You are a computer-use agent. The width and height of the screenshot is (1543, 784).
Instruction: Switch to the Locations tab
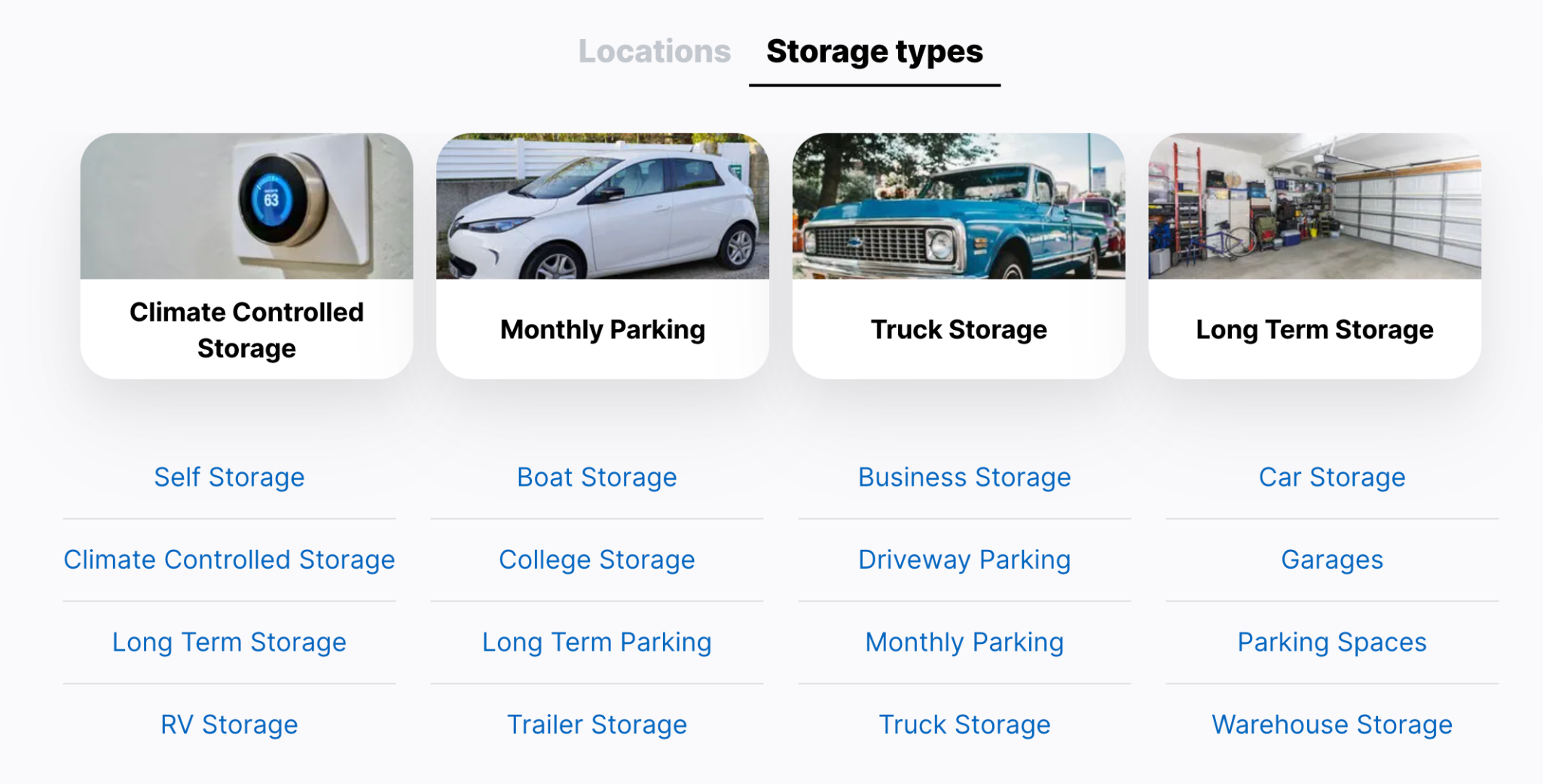click(x=654, y=51)
